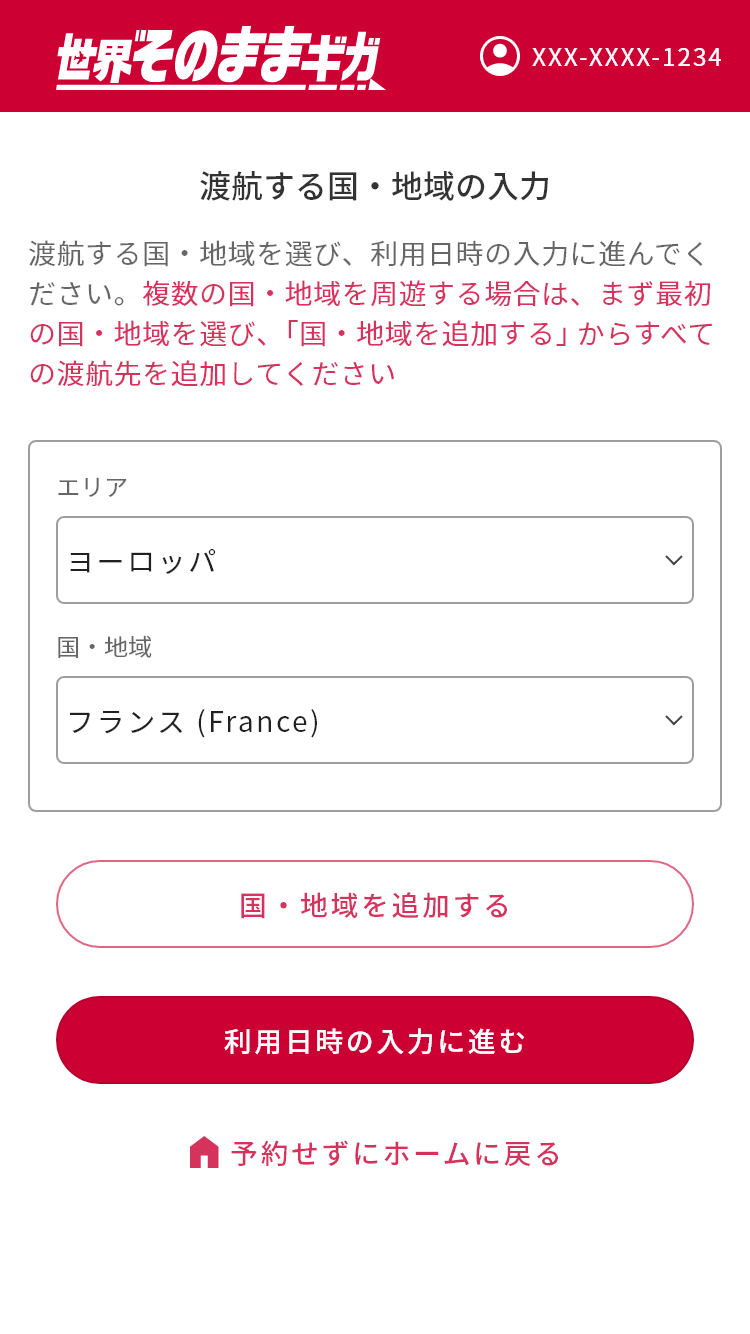Tap 国・地域を追加する button
Viewport: 750px width, 1334px height.
(x=375, y=904)
